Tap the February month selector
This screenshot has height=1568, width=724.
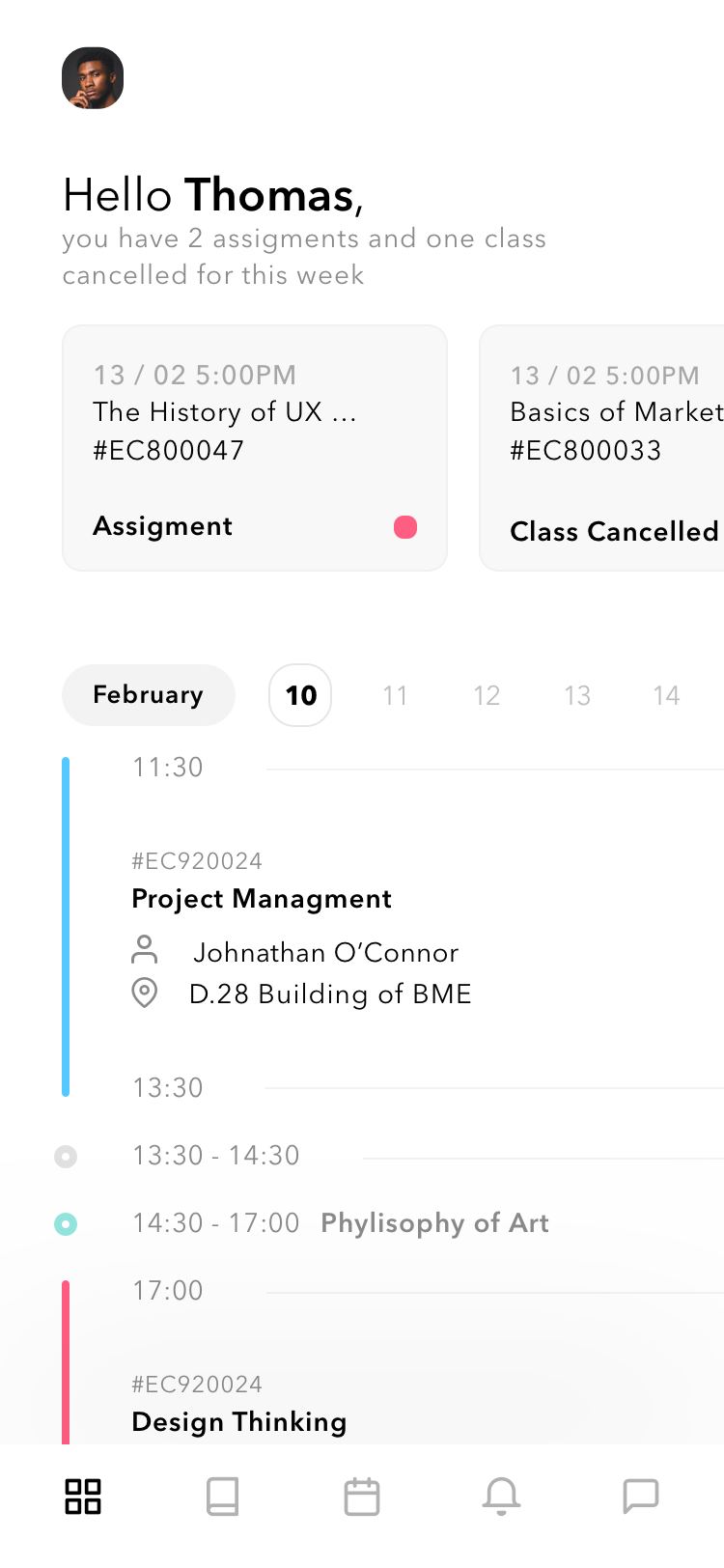click(x=149, y=695)
